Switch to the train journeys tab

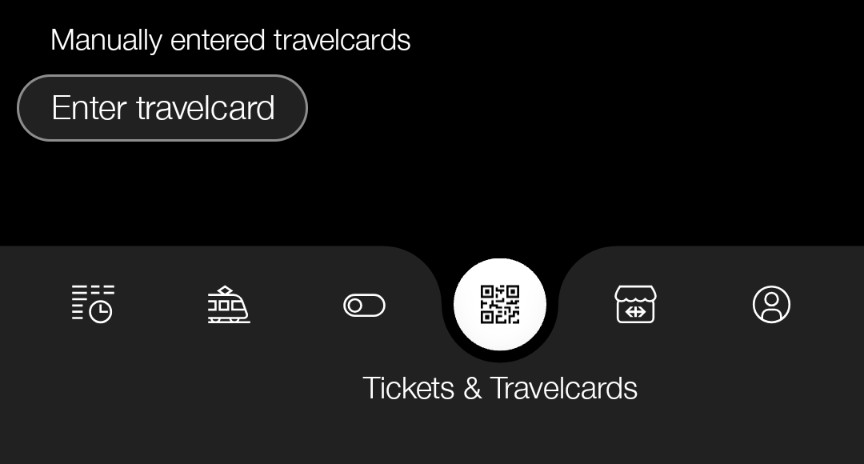tap(228, 304)
